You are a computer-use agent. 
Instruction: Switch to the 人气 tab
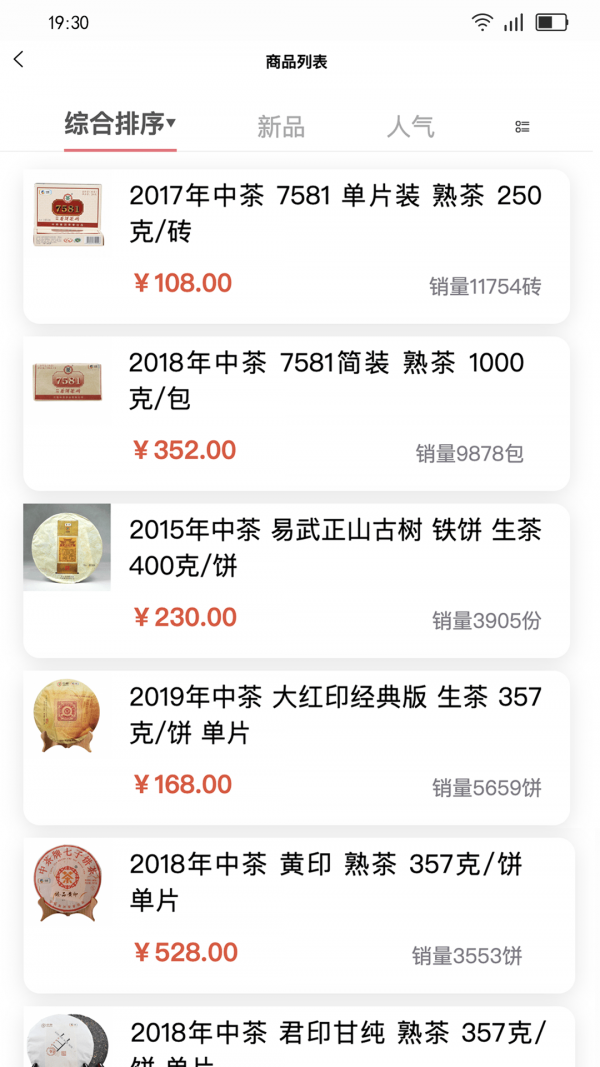pyautogui.click(x=410, y=127)
